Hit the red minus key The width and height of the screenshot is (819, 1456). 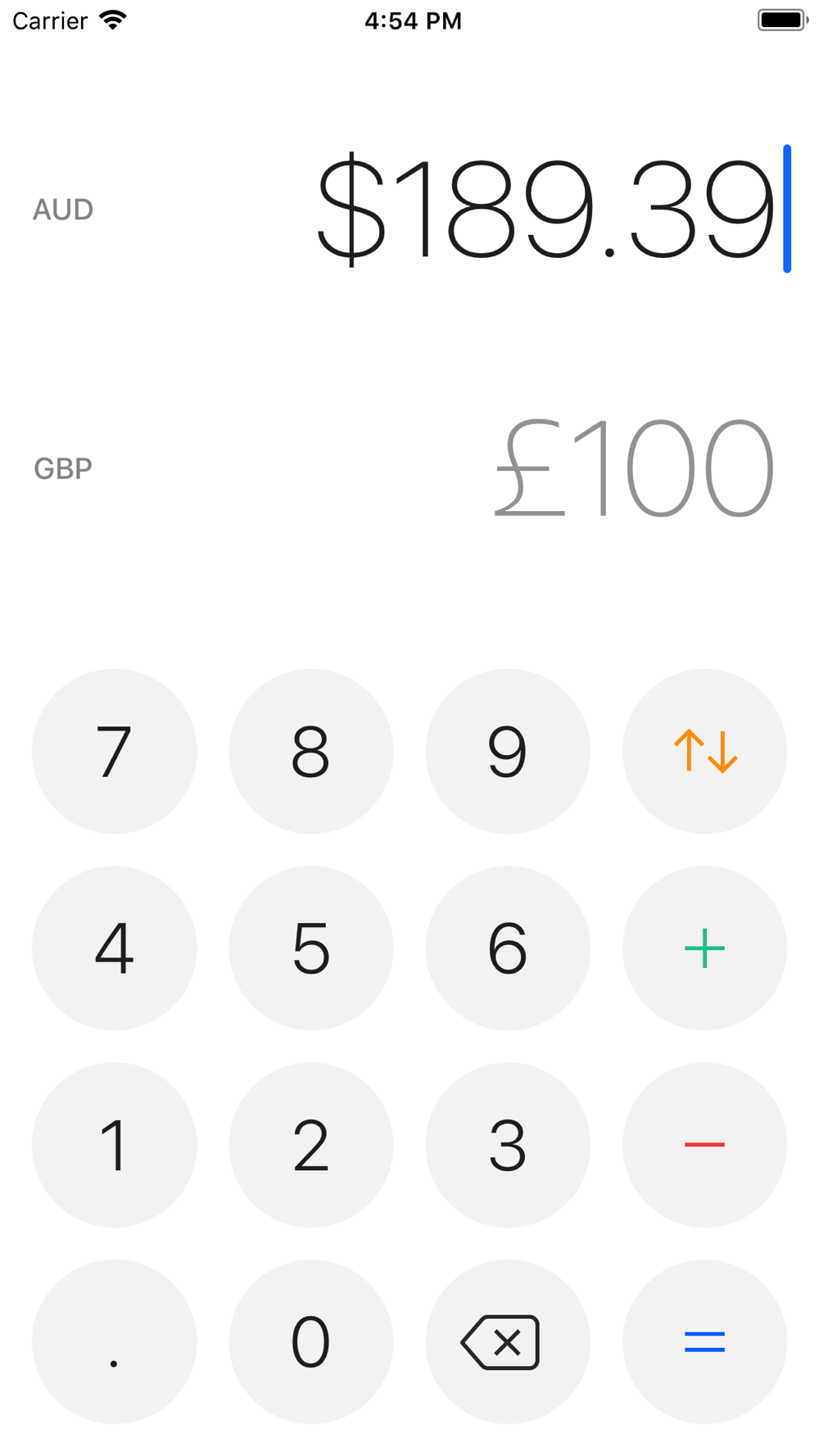click(704, 1144)
